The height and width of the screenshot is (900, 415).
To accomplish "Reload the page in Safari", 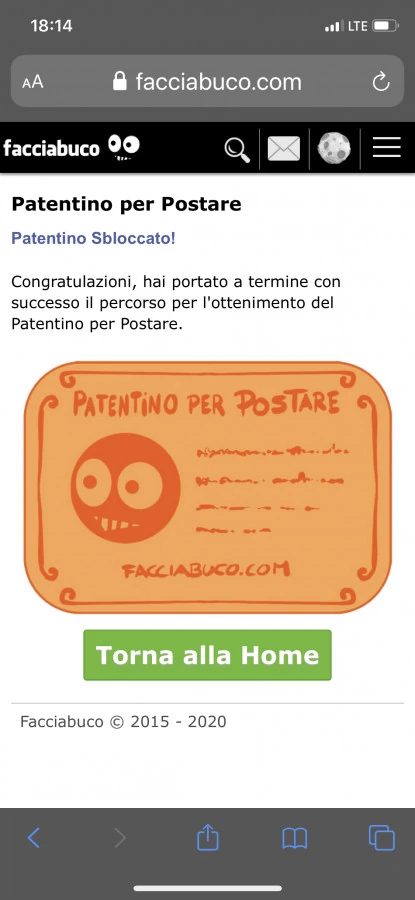I will tap(381, 82).
